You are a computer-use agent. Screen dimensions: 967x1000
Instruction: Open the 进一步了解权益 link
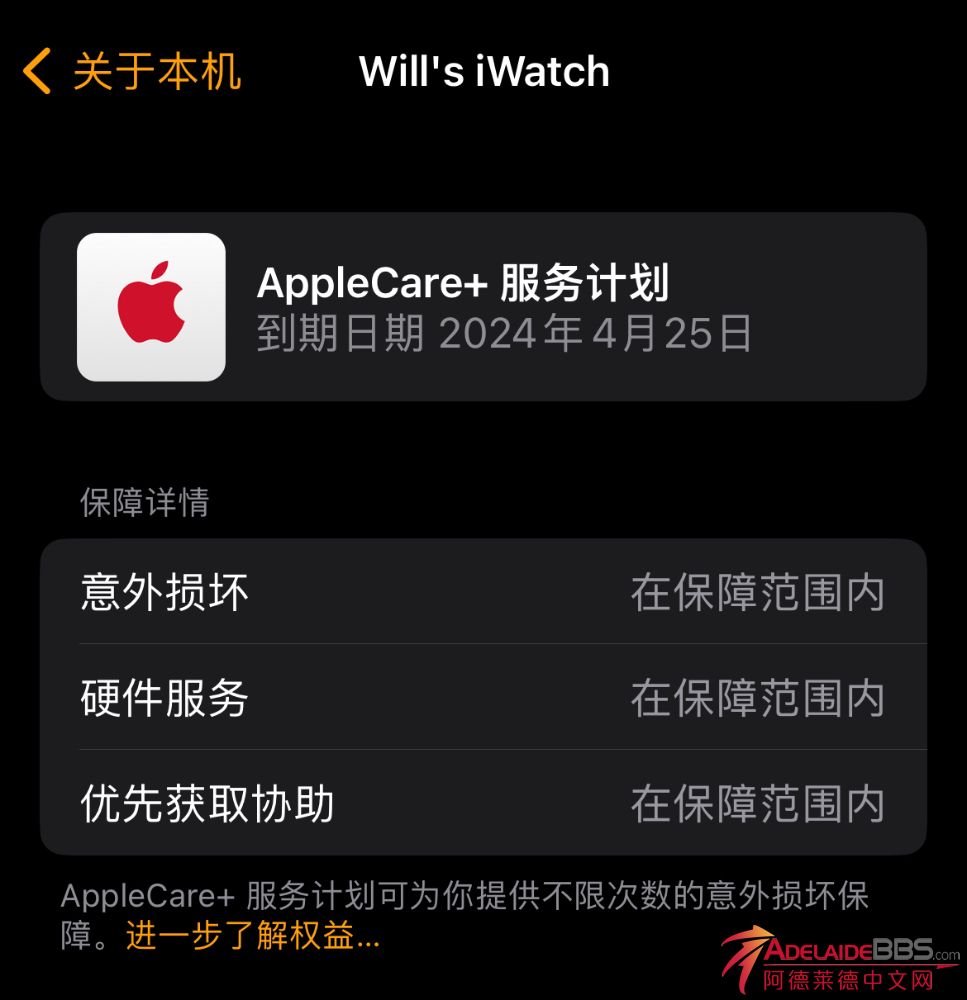[x=252, y=936]
